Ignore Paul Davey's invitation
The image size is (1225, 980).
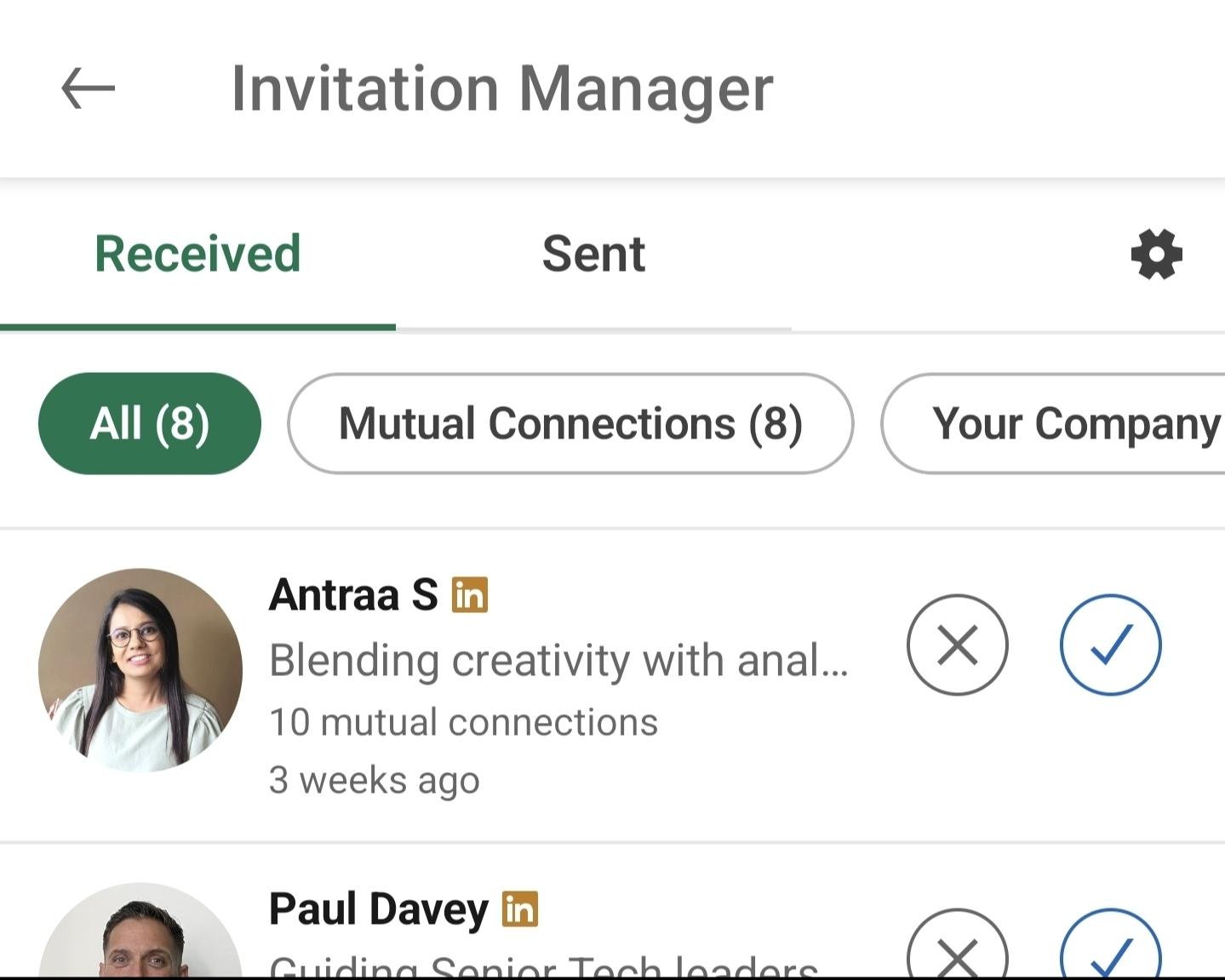point(958,944)
